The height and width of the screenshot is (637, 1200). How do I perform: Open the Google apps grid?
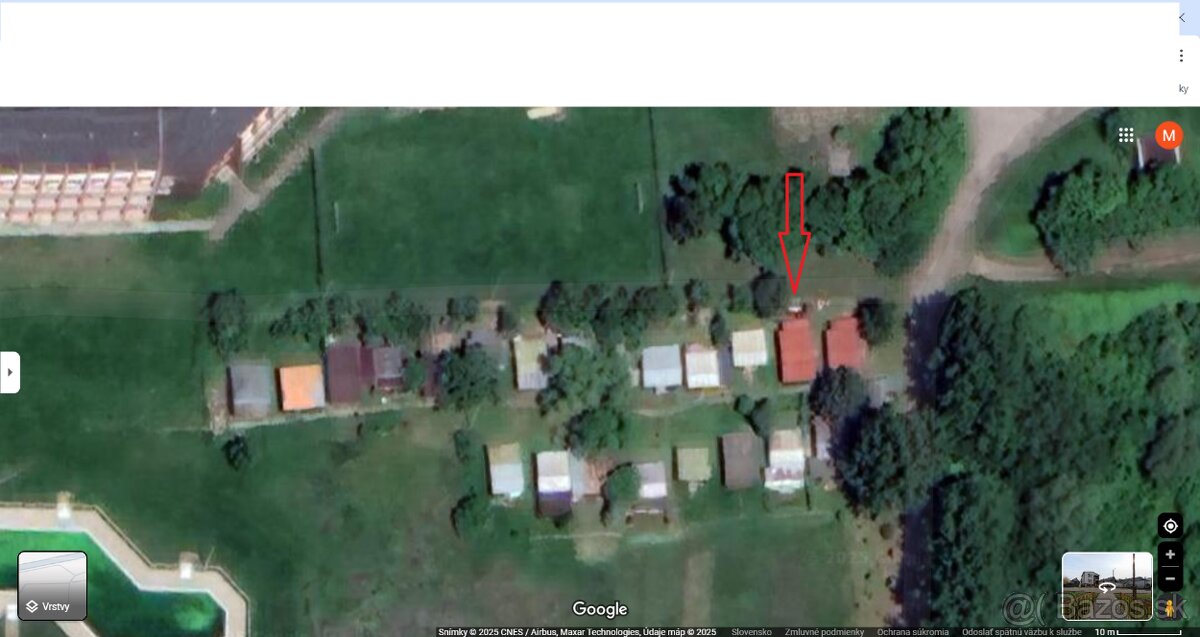coord(1126,135)
